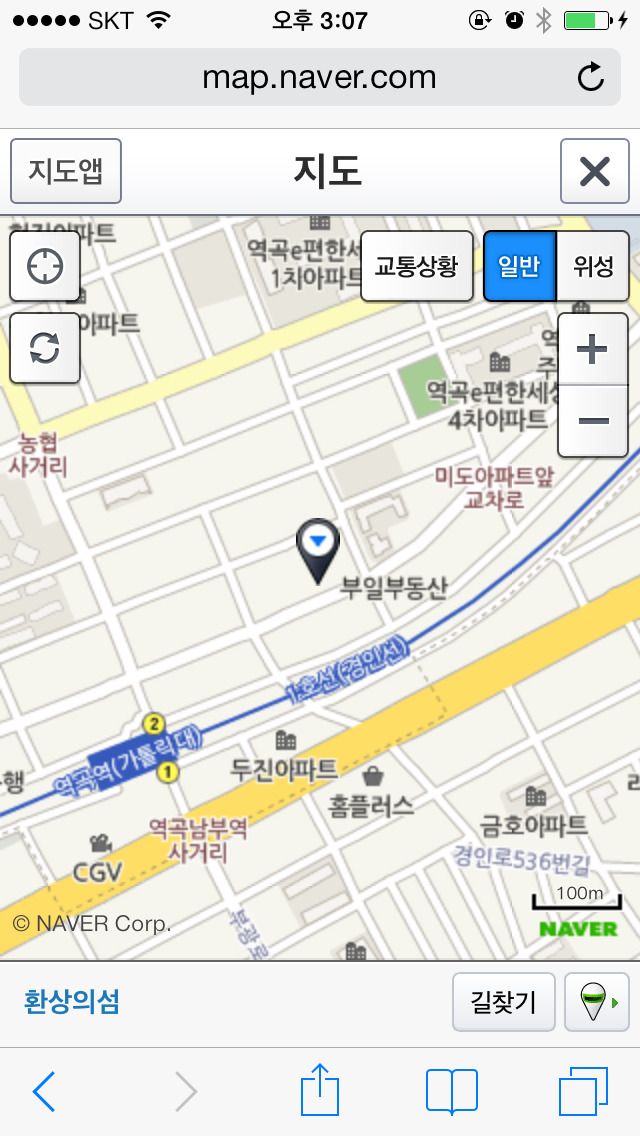Close the map with the X button
640x1136 pixels.
coord(594,171)
